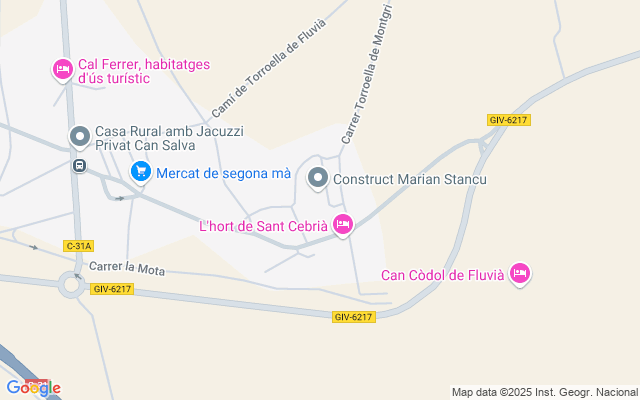The height and width of the screenshot is (400, 640).
Task: Open L'hort de Sant Cebrià lodging marker
Action: pos(343,224)
